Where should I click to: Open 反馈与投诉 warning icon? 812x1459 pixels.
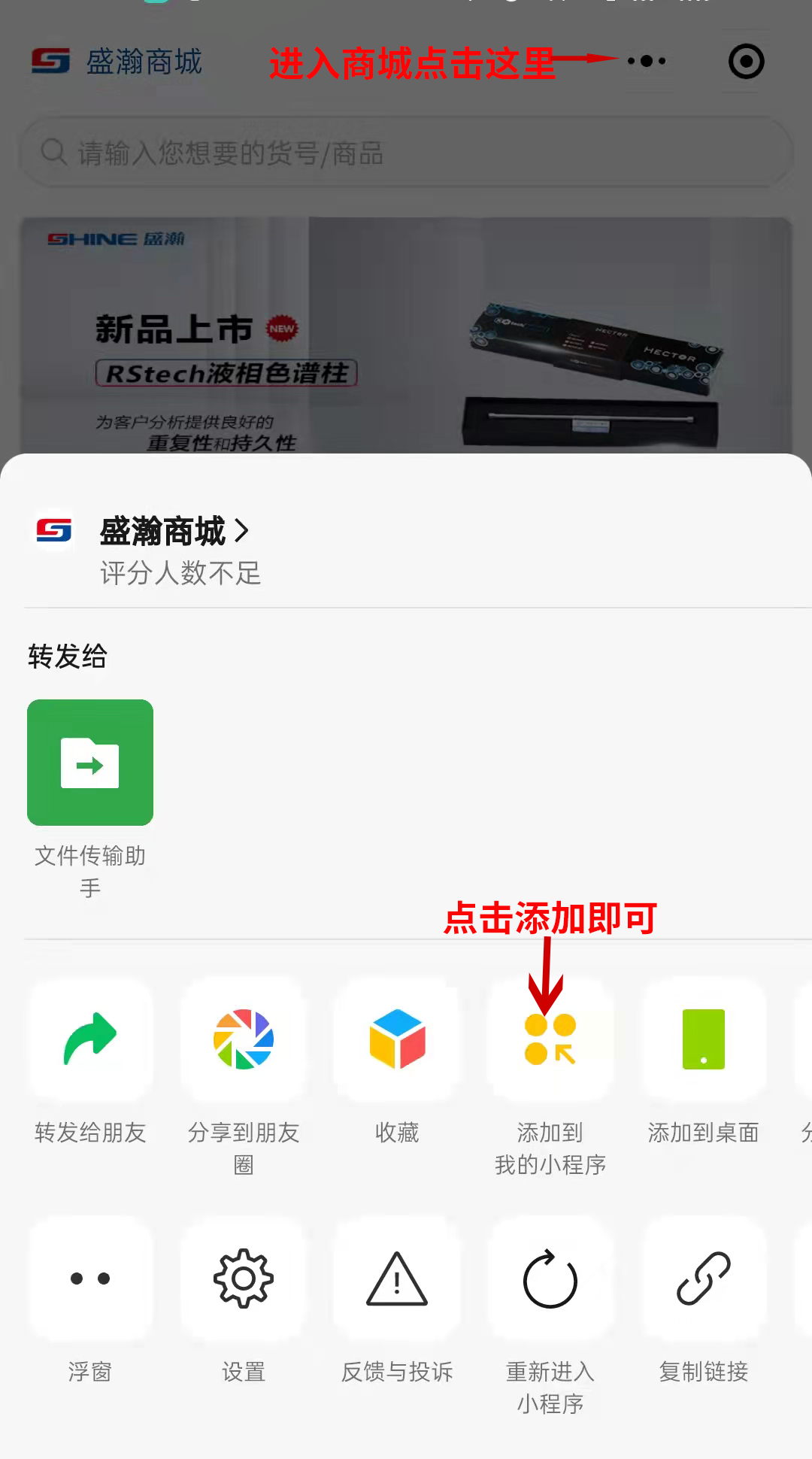[397, 1279]
